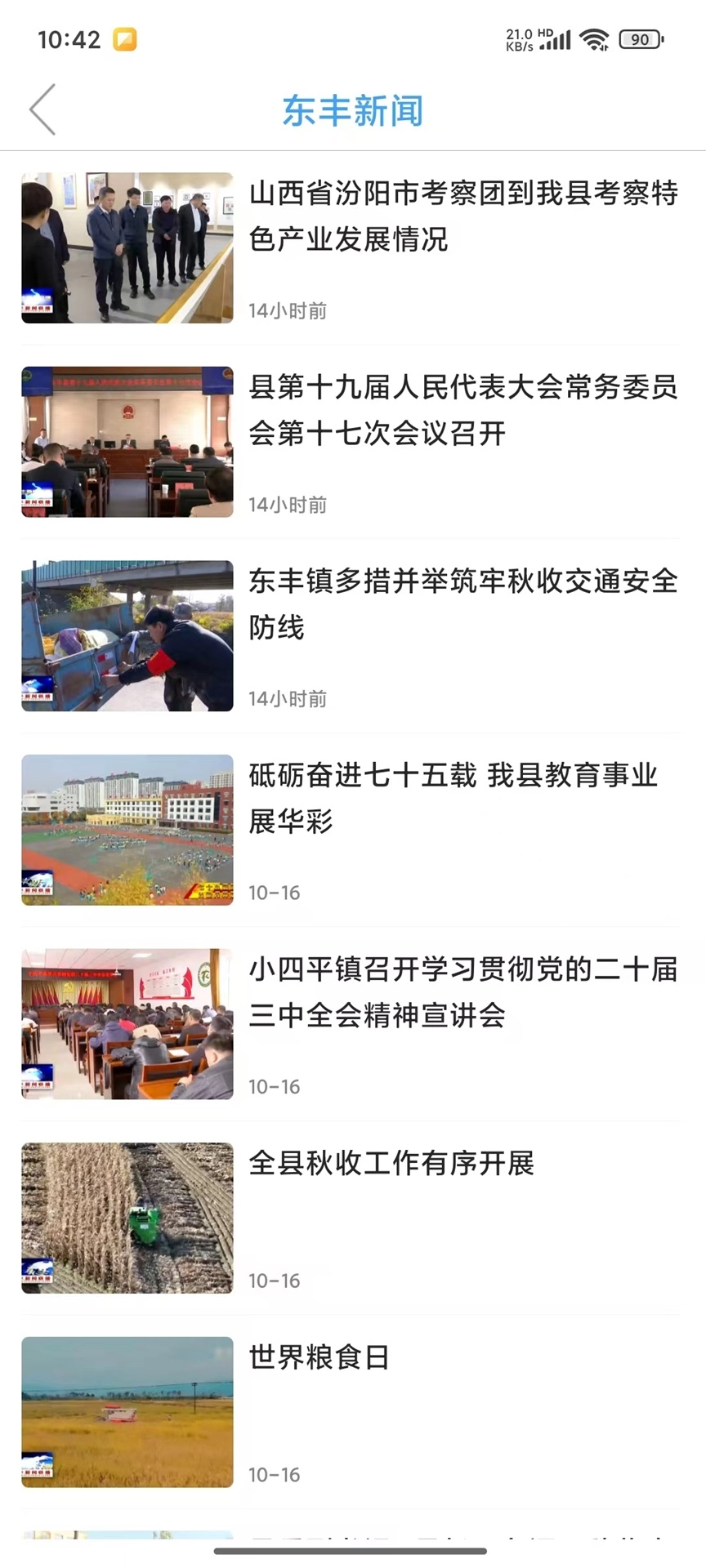
Task: Open article 世界粮食日
Action: [x=318, y=1357]
